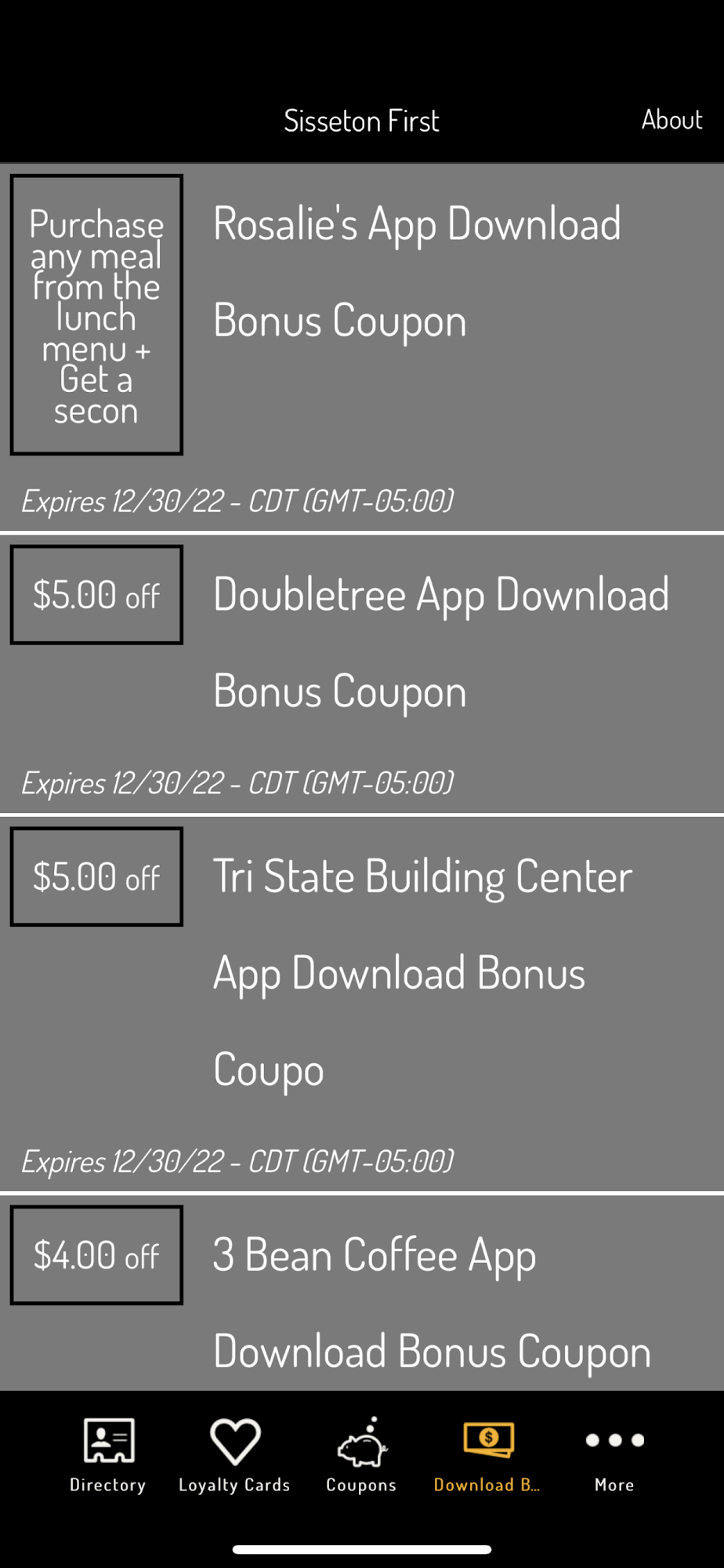This screenshot has width=724, height=1568.
Task: Tap the Download B... tab
Action: [487, 1455]
